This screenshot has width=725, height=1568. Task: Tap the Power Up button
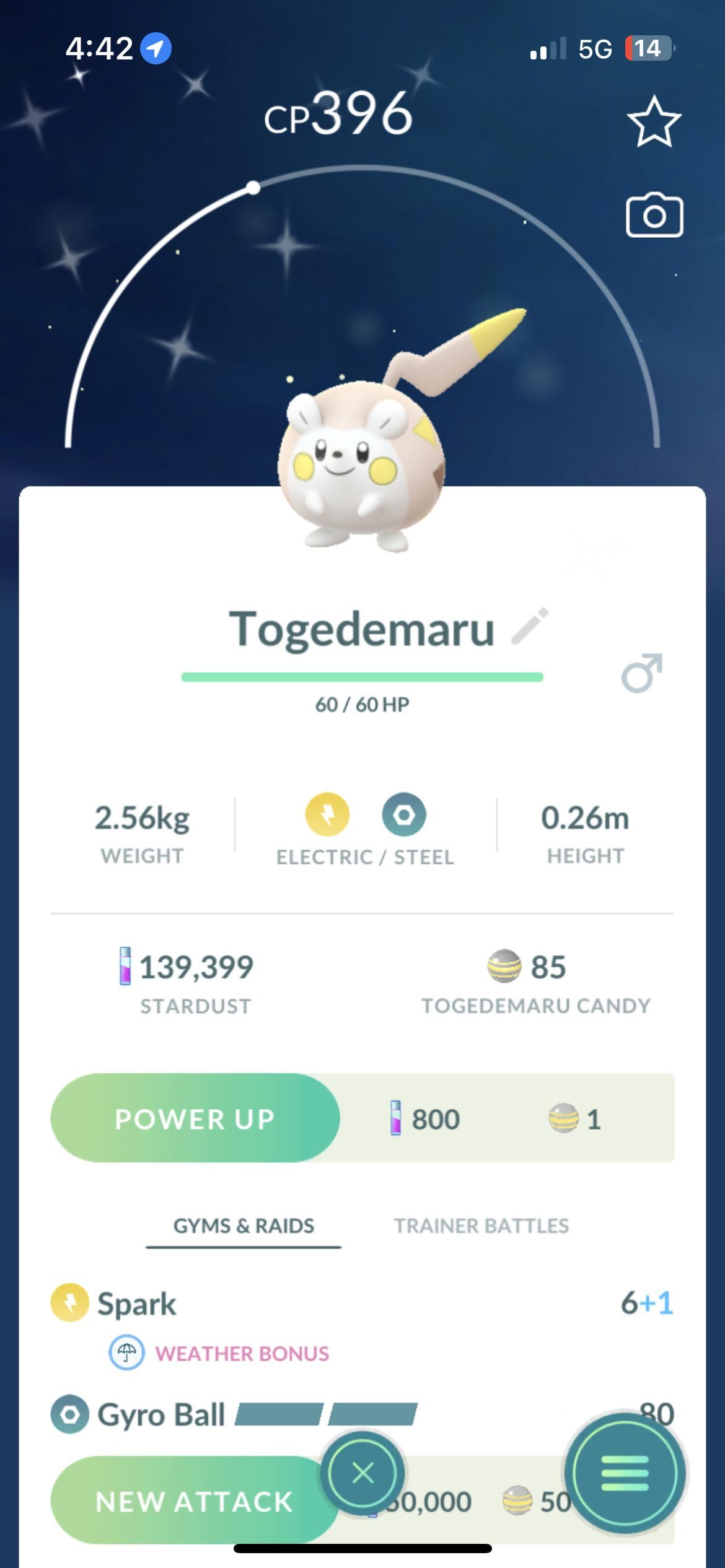point(195,1118)
